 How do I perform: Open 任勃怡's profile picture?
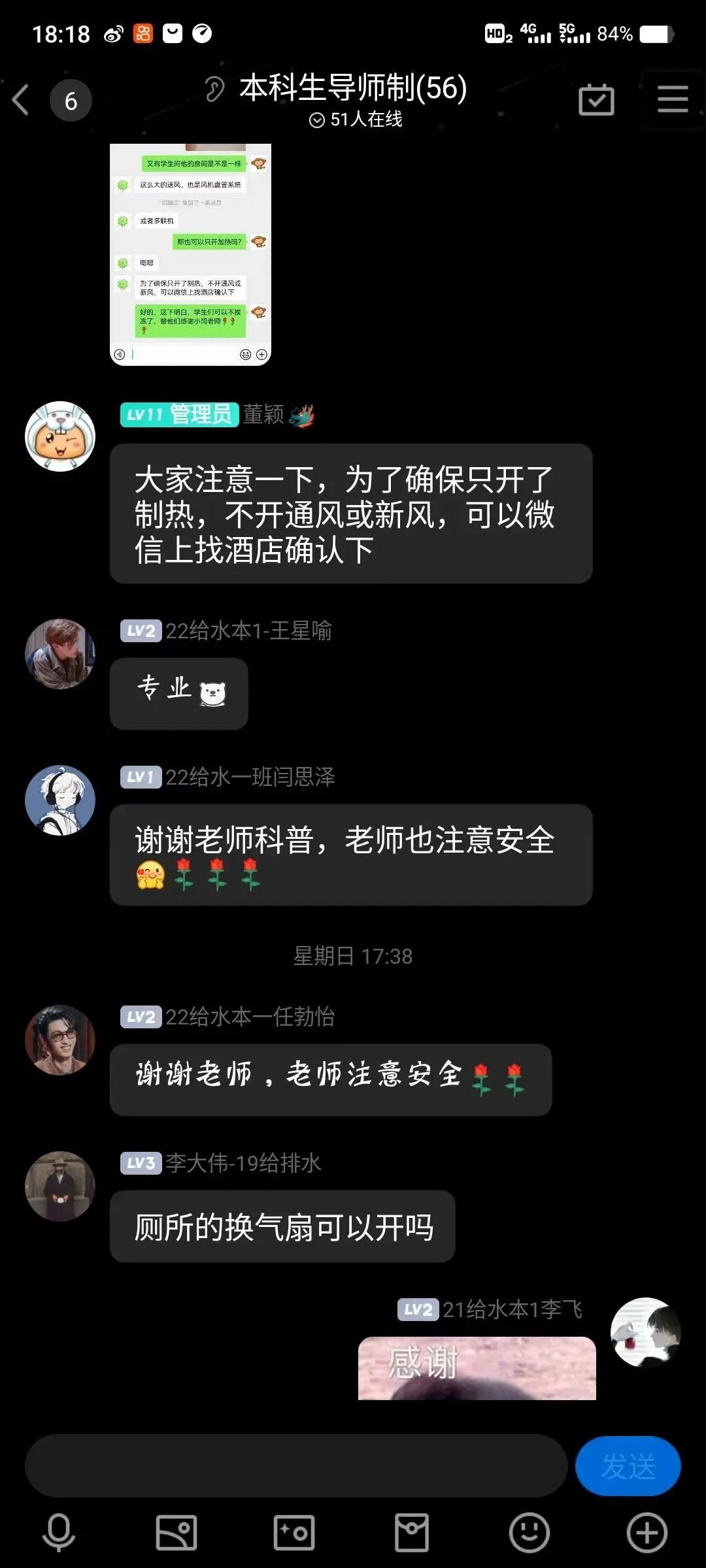pos(60,1040)
